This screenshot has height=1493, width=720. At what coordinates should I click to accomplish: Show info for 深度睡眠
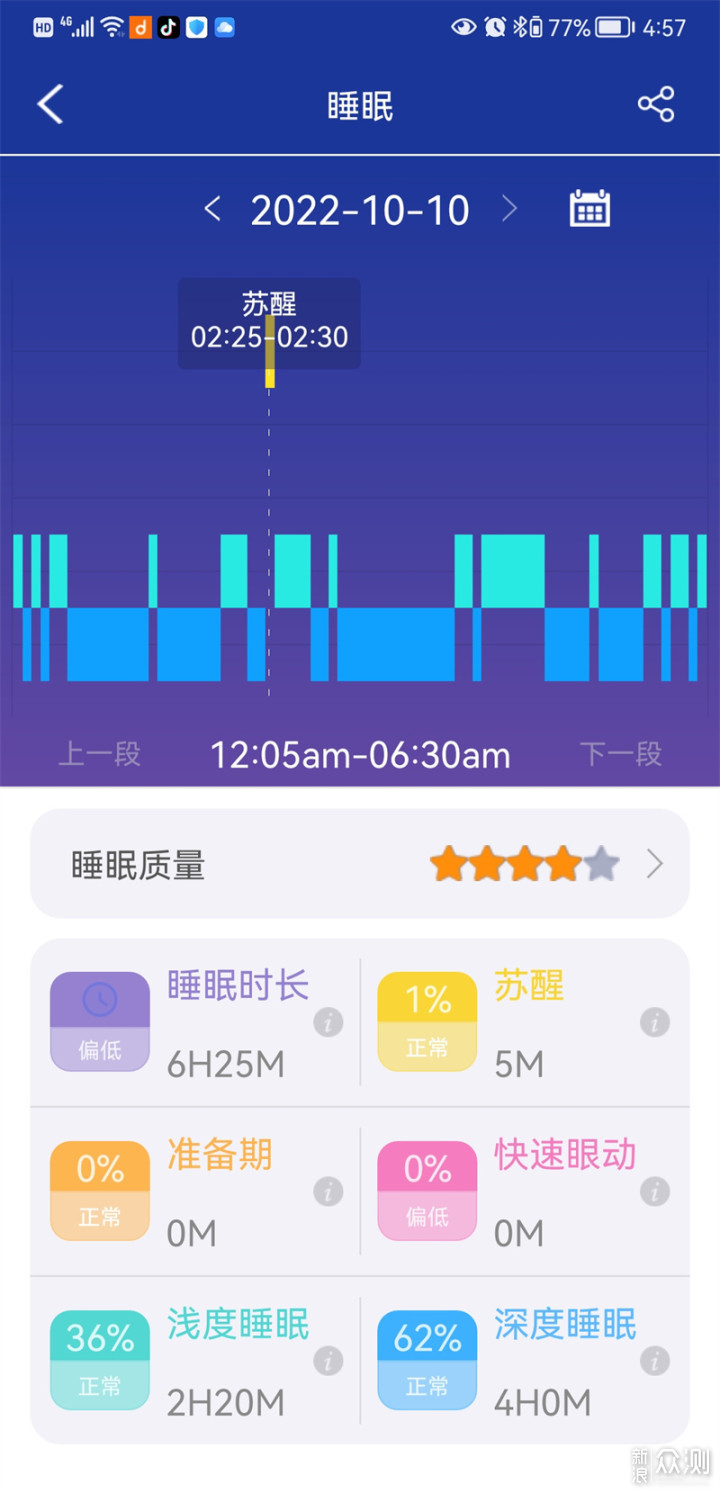point(655,1360)
